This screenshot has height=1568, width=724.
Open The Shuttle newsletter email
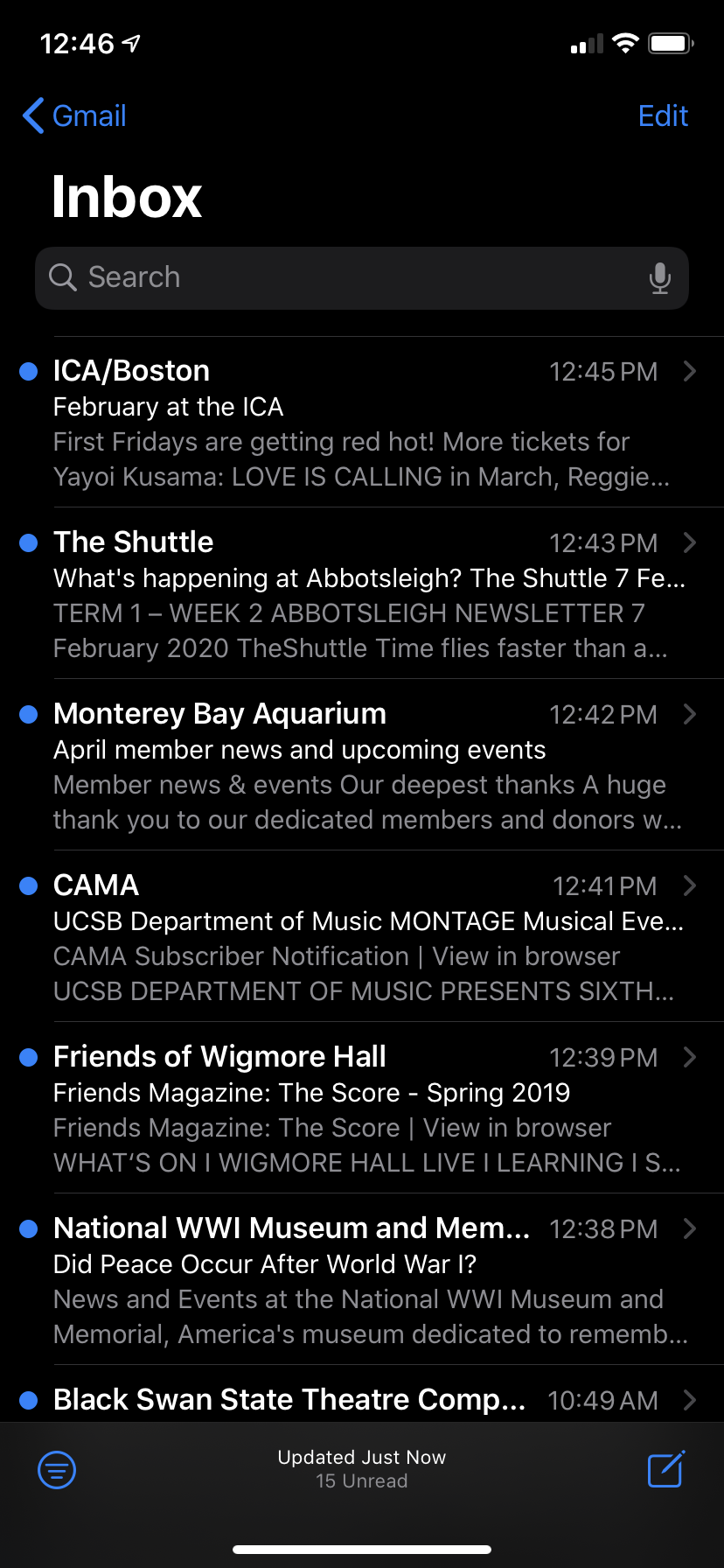362,594
